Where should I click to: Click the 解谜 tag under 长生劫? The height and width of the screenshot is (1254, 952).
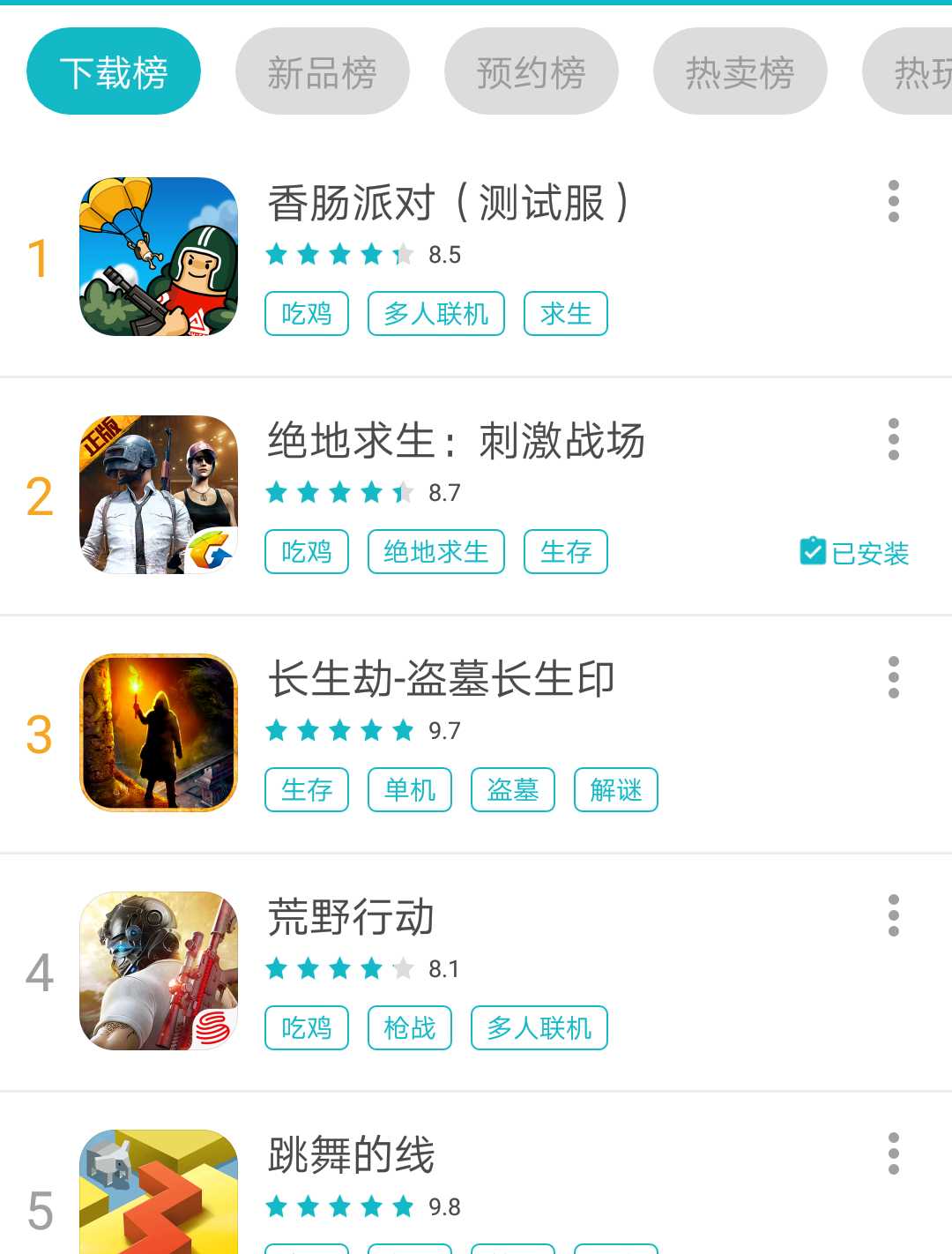(615, 790)
